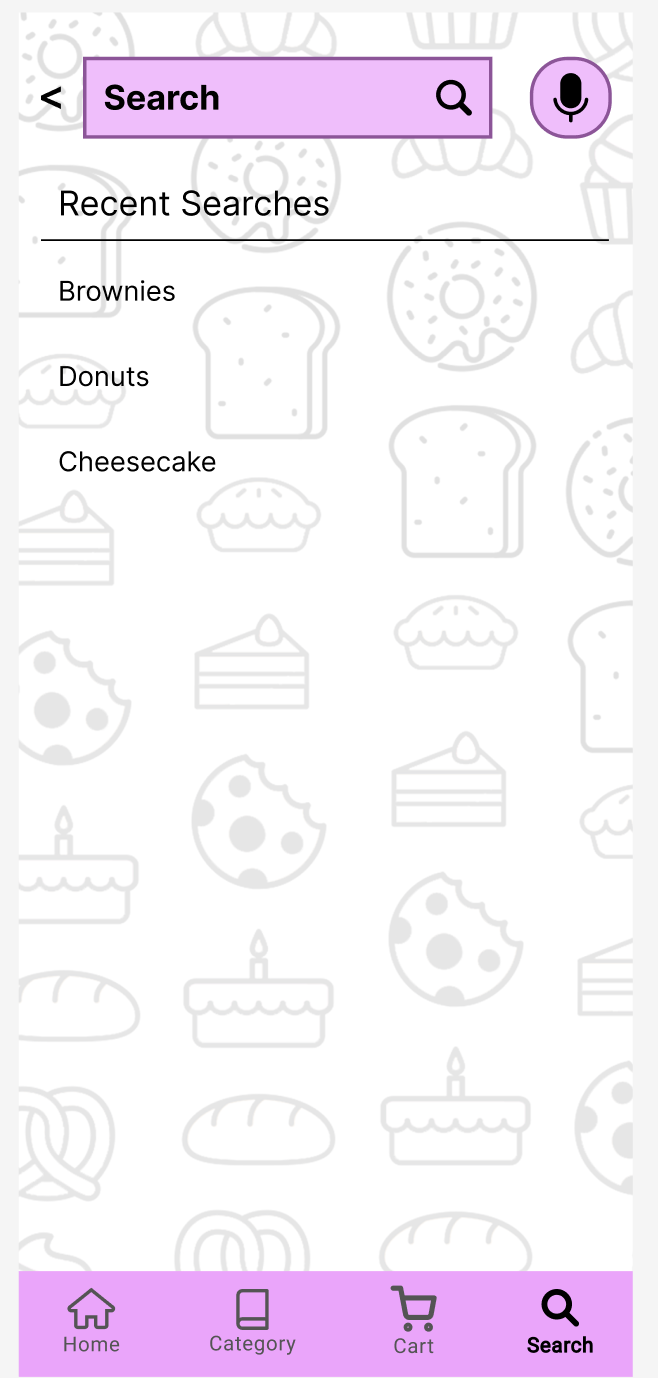
Task: Go to the Cart tab
Action: [x=413, y=1322]
